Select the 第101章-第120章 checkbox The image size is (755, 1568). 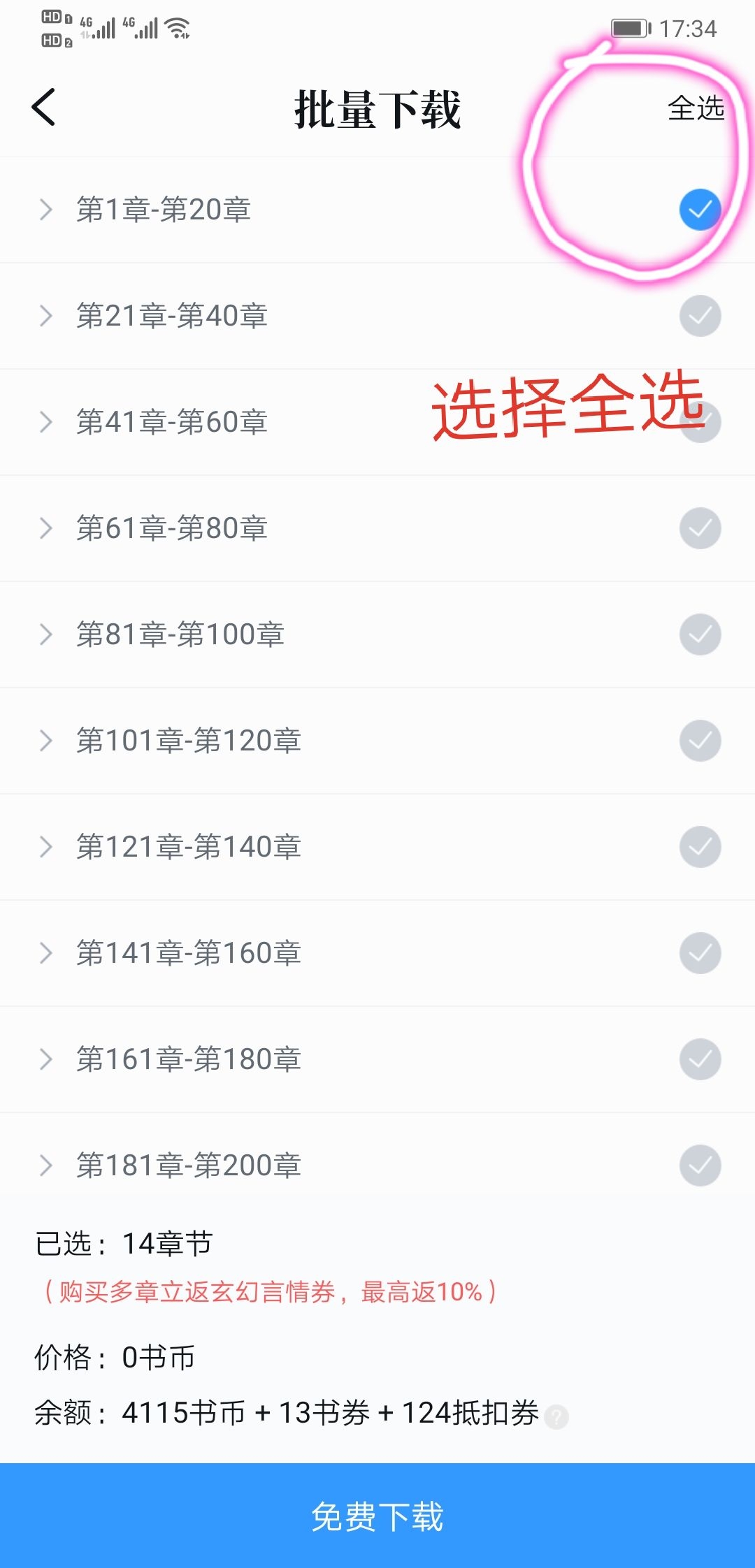(x=700, y=741)
